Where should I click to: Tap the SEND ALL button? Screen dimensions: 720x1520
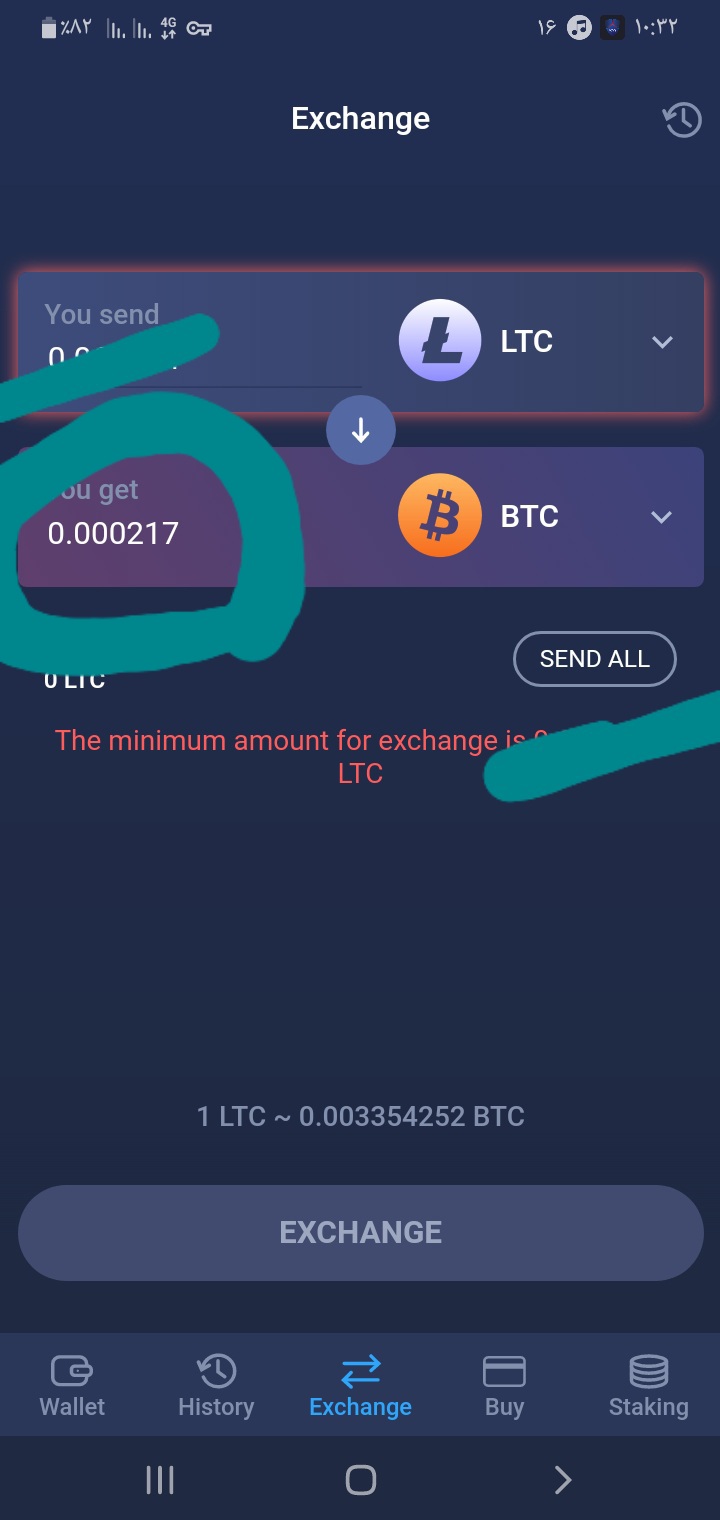click(595, 659)
